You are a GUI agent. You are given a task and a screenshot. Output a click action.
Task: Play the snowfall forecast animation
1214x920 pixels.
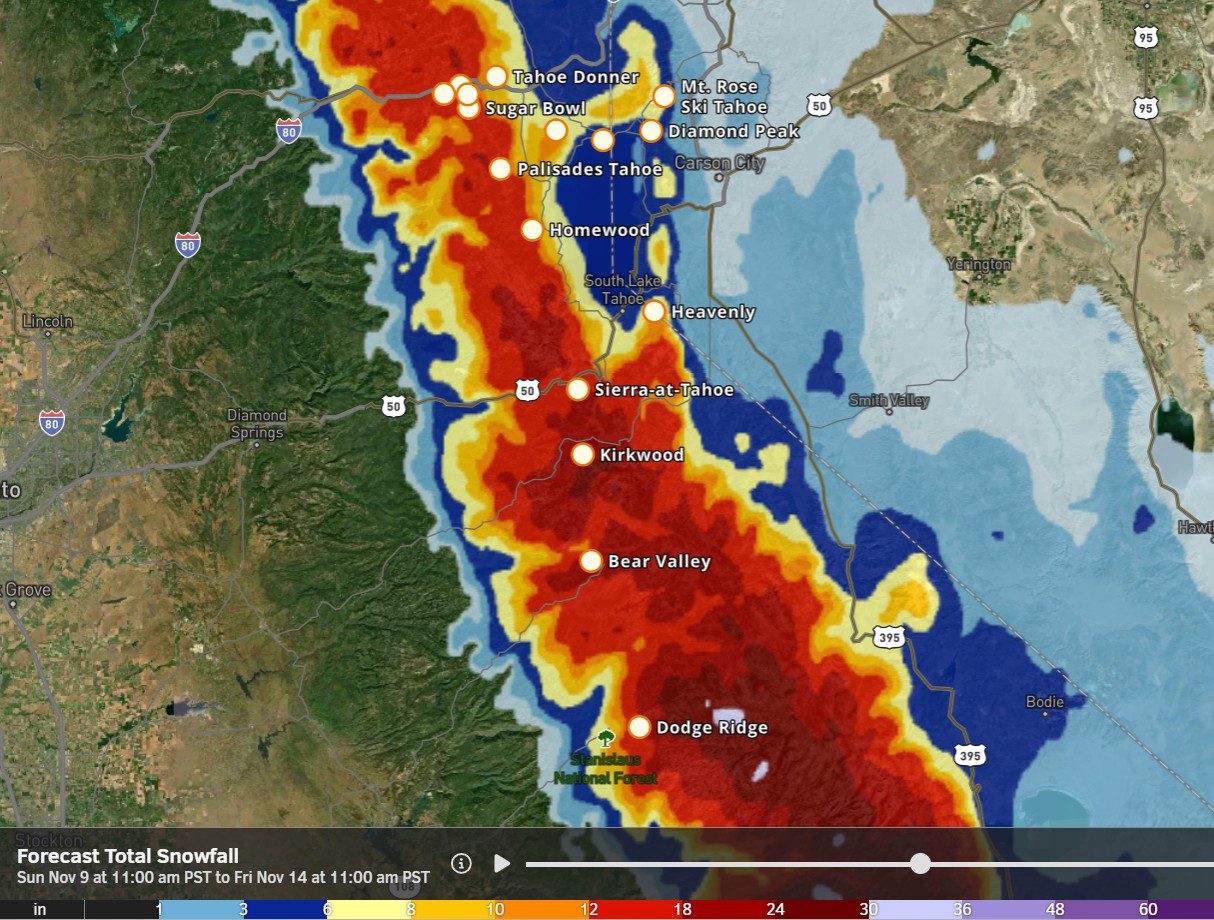[502, 863]
